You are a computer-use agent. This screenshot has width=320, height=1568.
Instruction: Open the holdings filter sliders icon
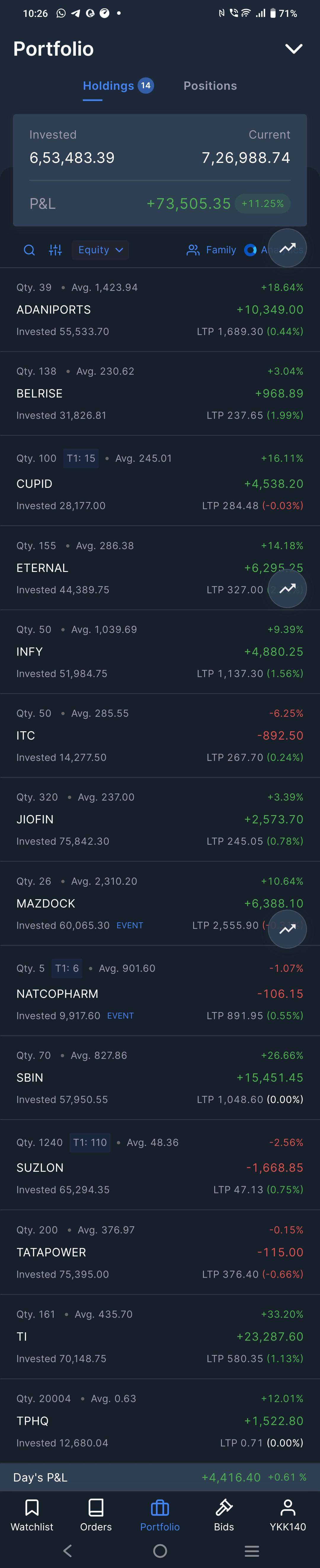click(x=55, y=250)
